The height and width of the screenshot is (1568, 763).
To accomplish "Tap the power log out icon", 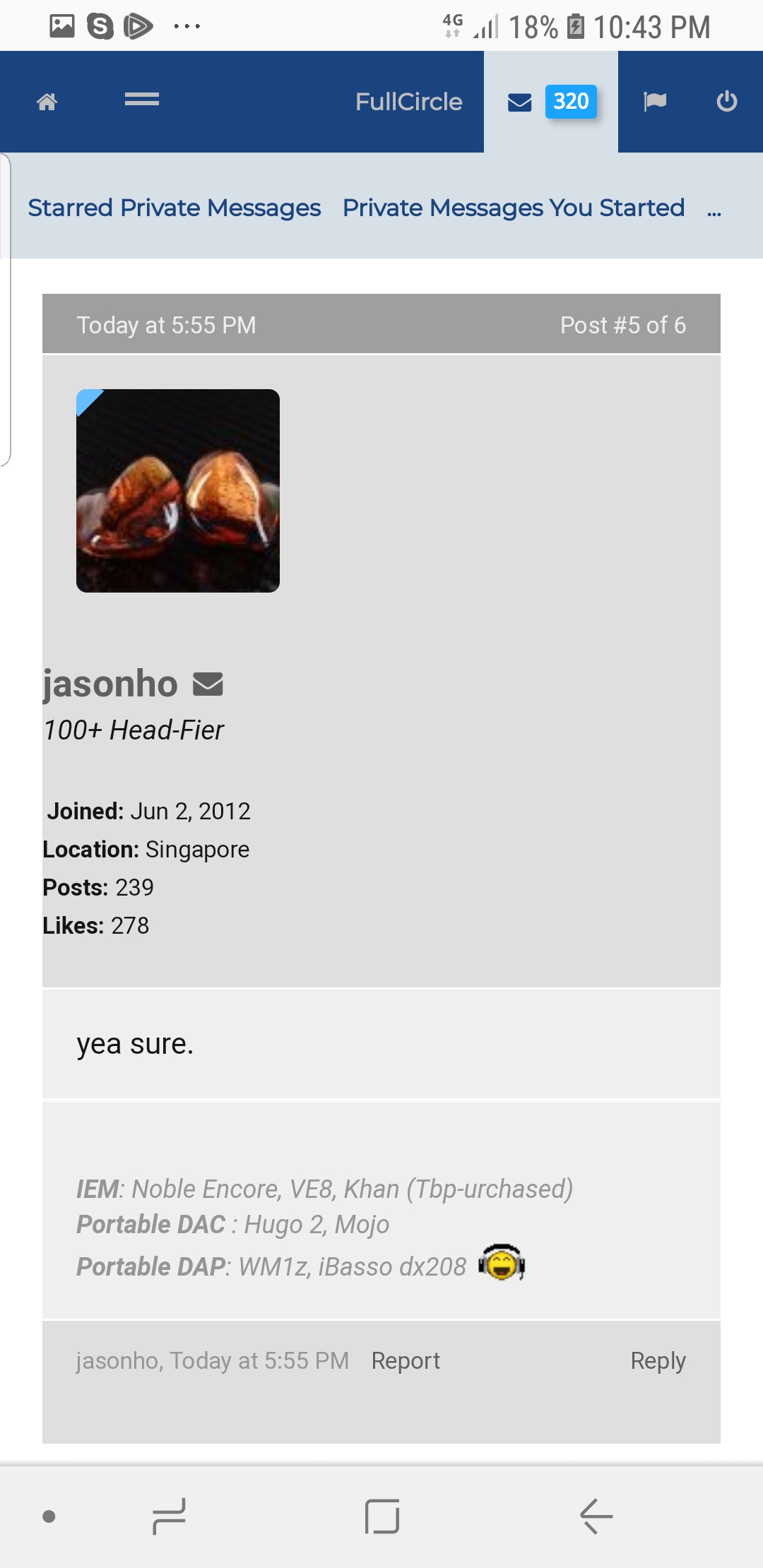I will point(726,102).
